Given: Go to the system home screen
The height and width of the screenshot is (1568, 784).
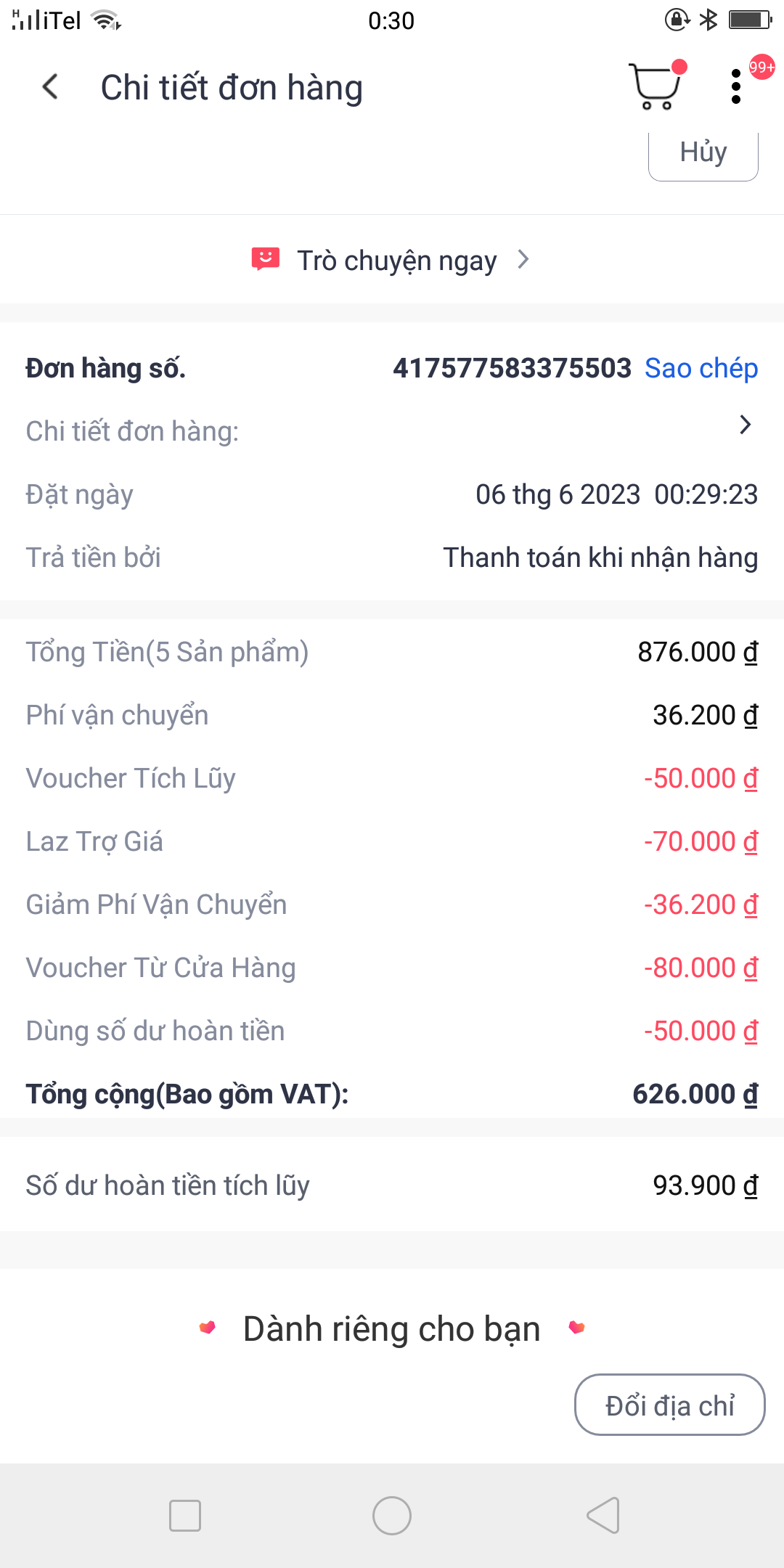Looking at the screenshot, I should [x=392, y=1516].
